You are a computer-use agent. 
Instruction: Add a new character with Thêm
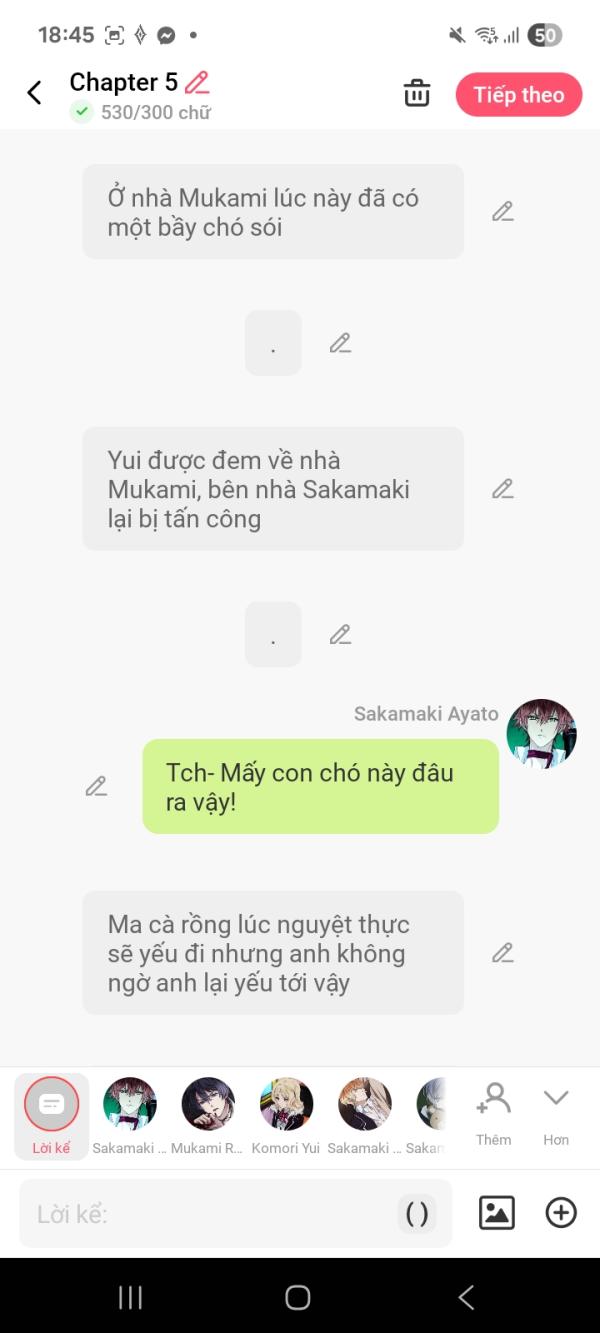(493, 1112)
